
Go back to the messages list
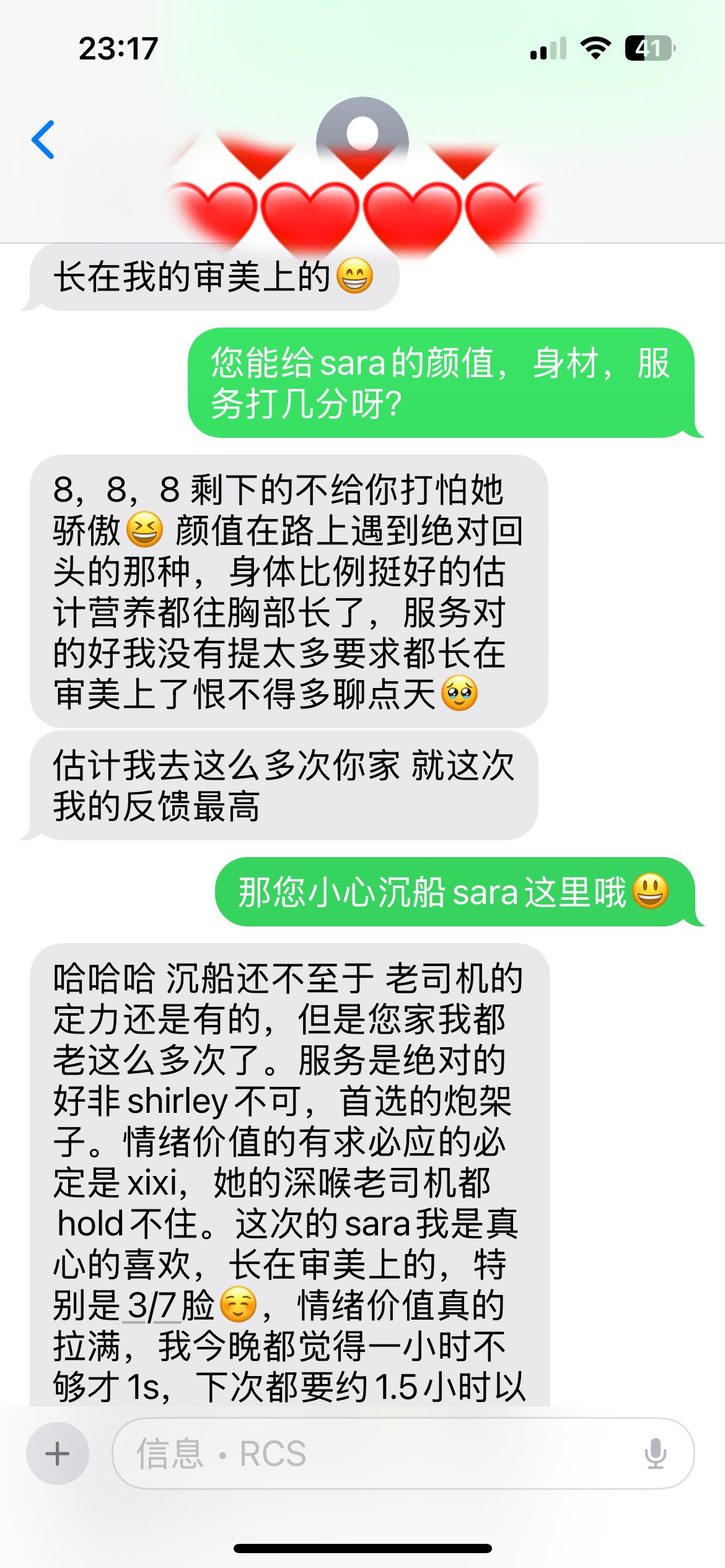(x=43, y=140)
